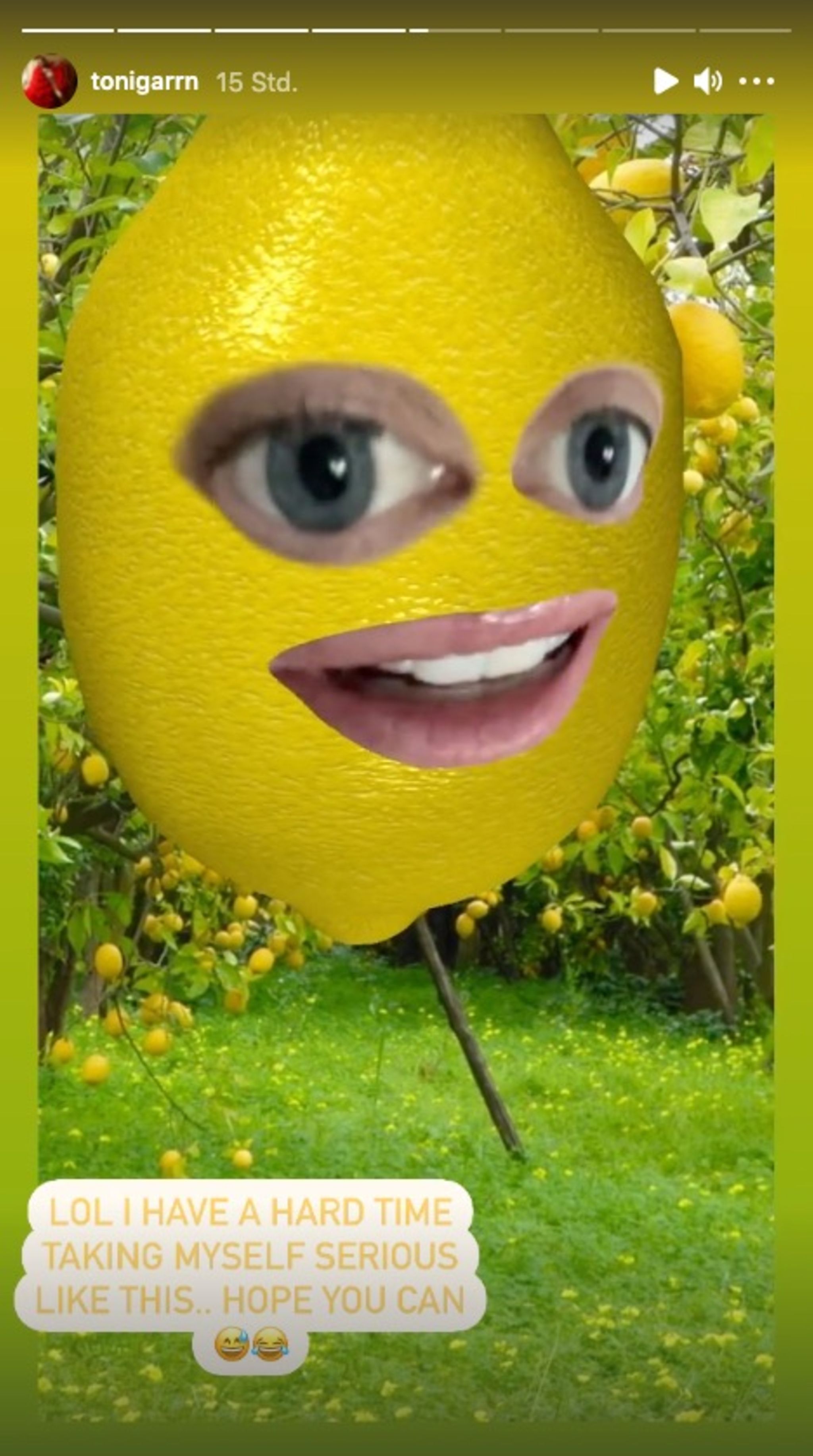Open tonigarrn's profile picture
Viewport: 813px width, 1456px height.
click(x=50, y=81)
